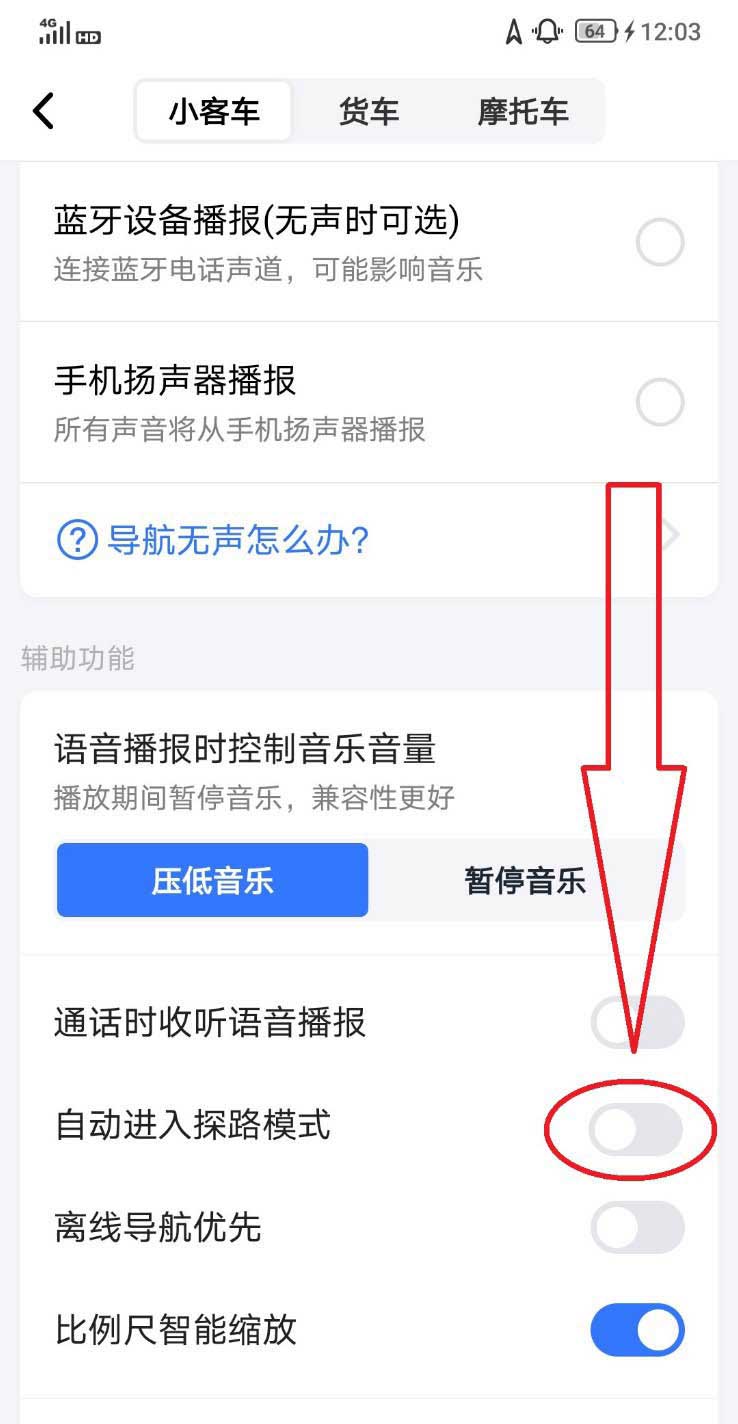Screen dimensions: 738x1424
Task: Choose 压低音乐 option
Action: [213, 880]
